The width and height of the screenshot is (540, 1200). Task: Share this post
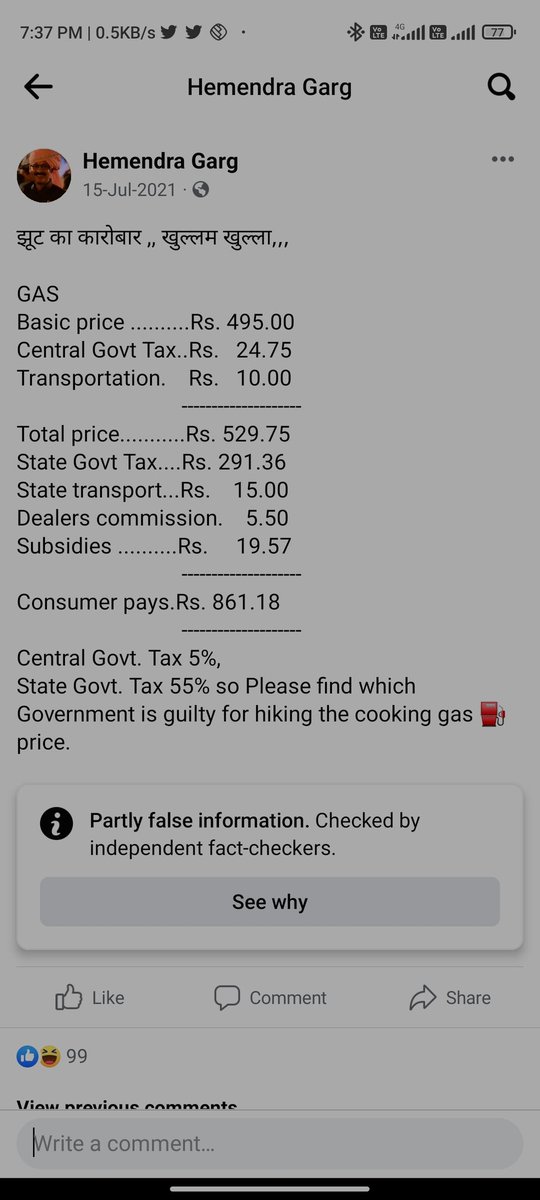450,997
